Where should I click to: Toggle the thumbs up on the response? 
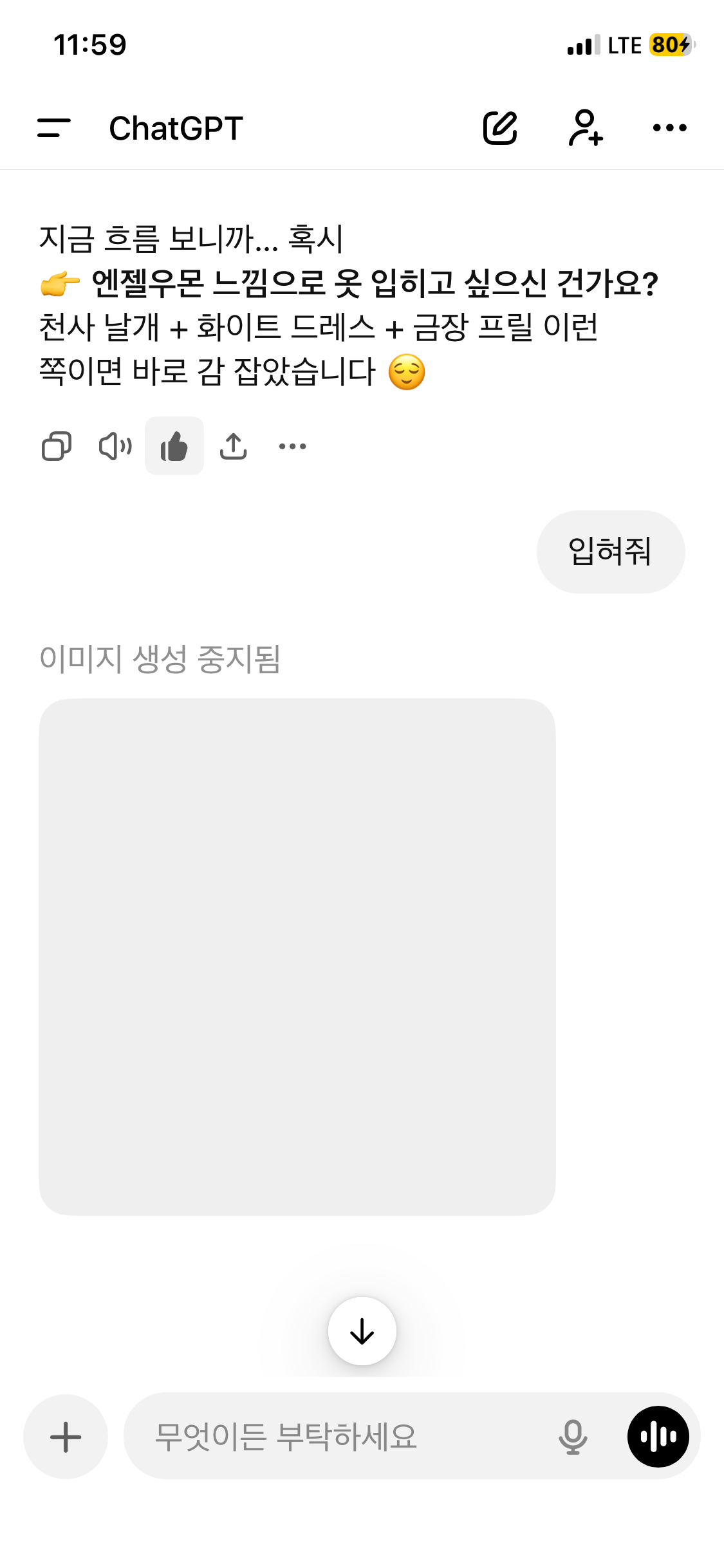point(174,446)
